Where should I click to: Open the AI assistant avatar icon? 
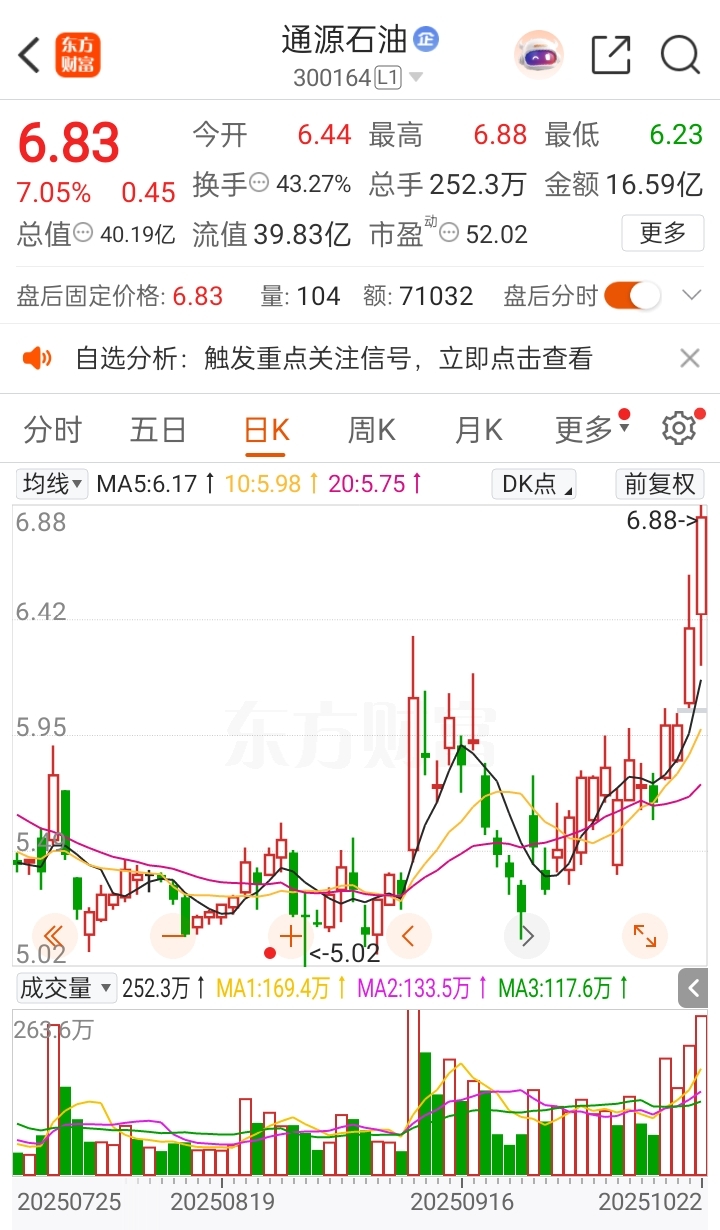pos(539,55)
